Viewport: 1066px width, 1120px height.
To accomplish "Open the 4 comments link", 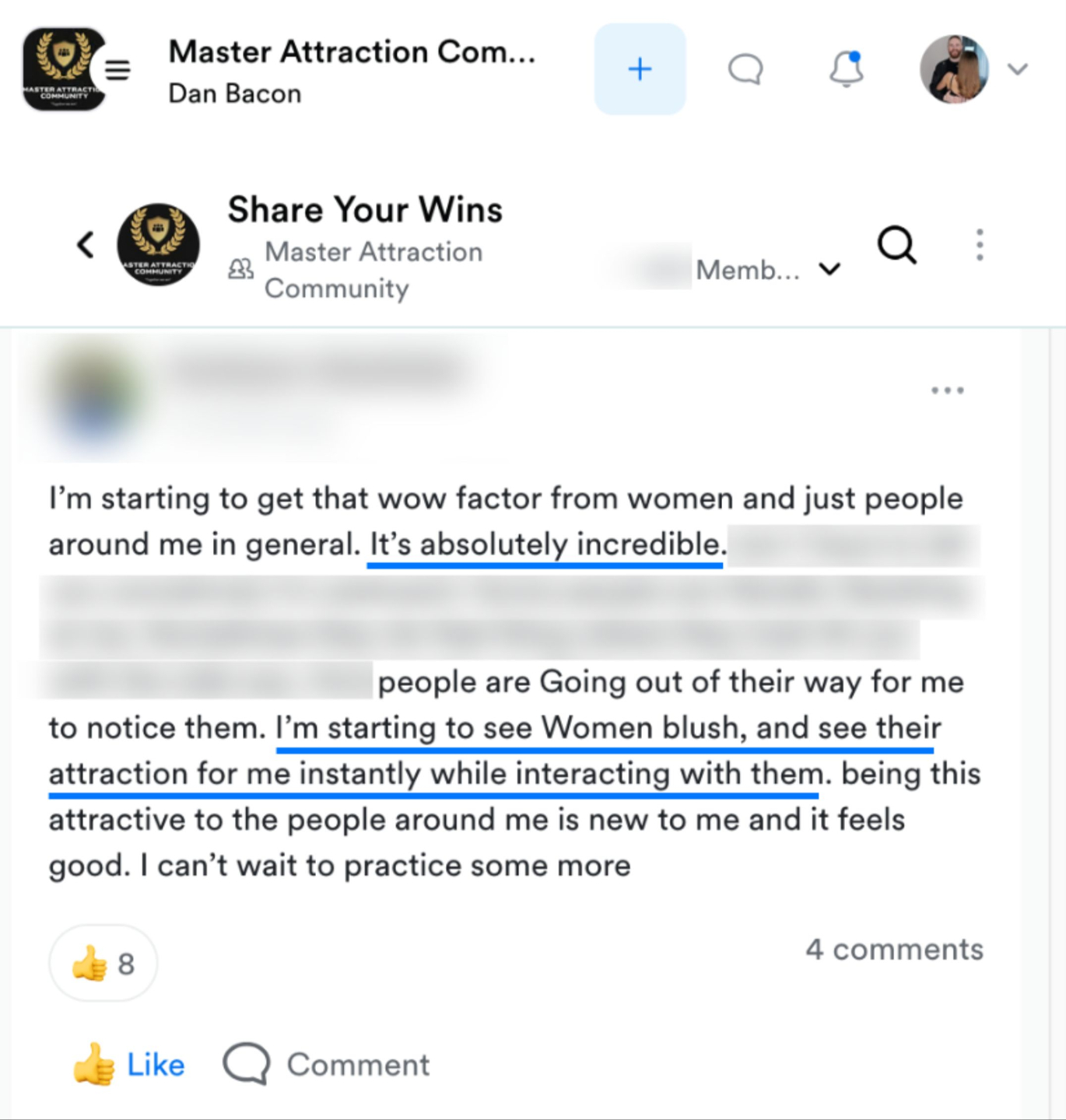I will pos(894,949).
